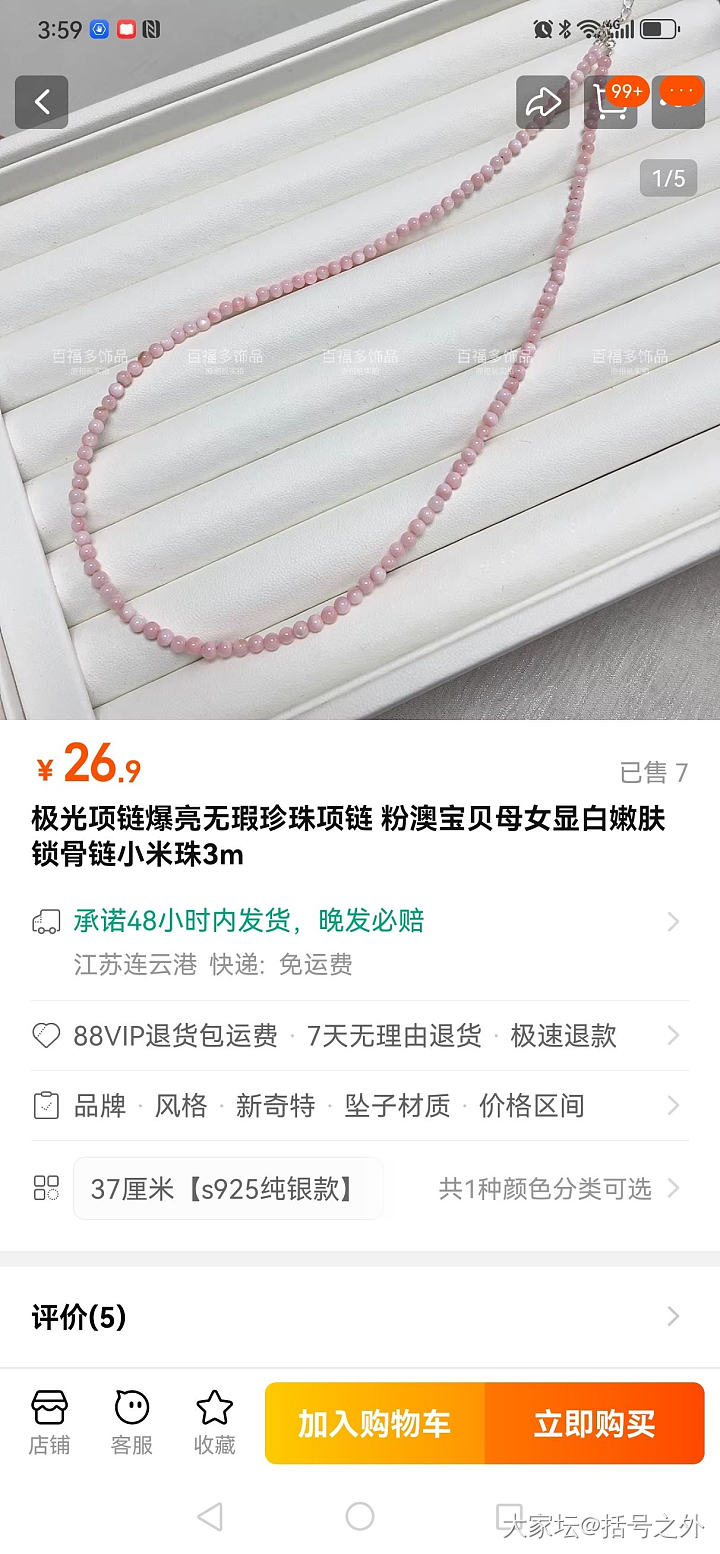
Task: Go back using the top-left arrow
Action: point(41,102)
